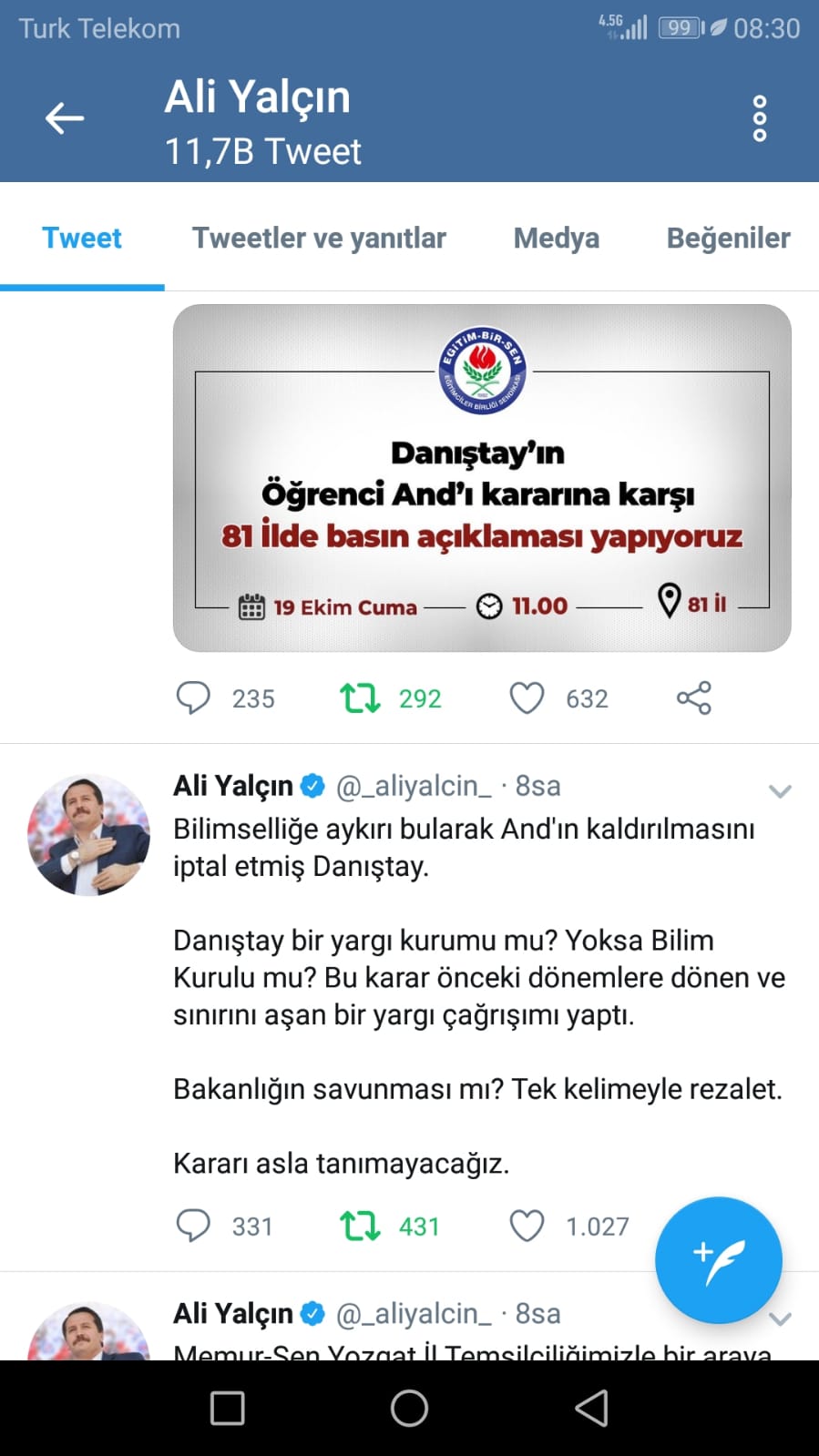
Task: Compose a new tweet
Action: coord(718,1260)
